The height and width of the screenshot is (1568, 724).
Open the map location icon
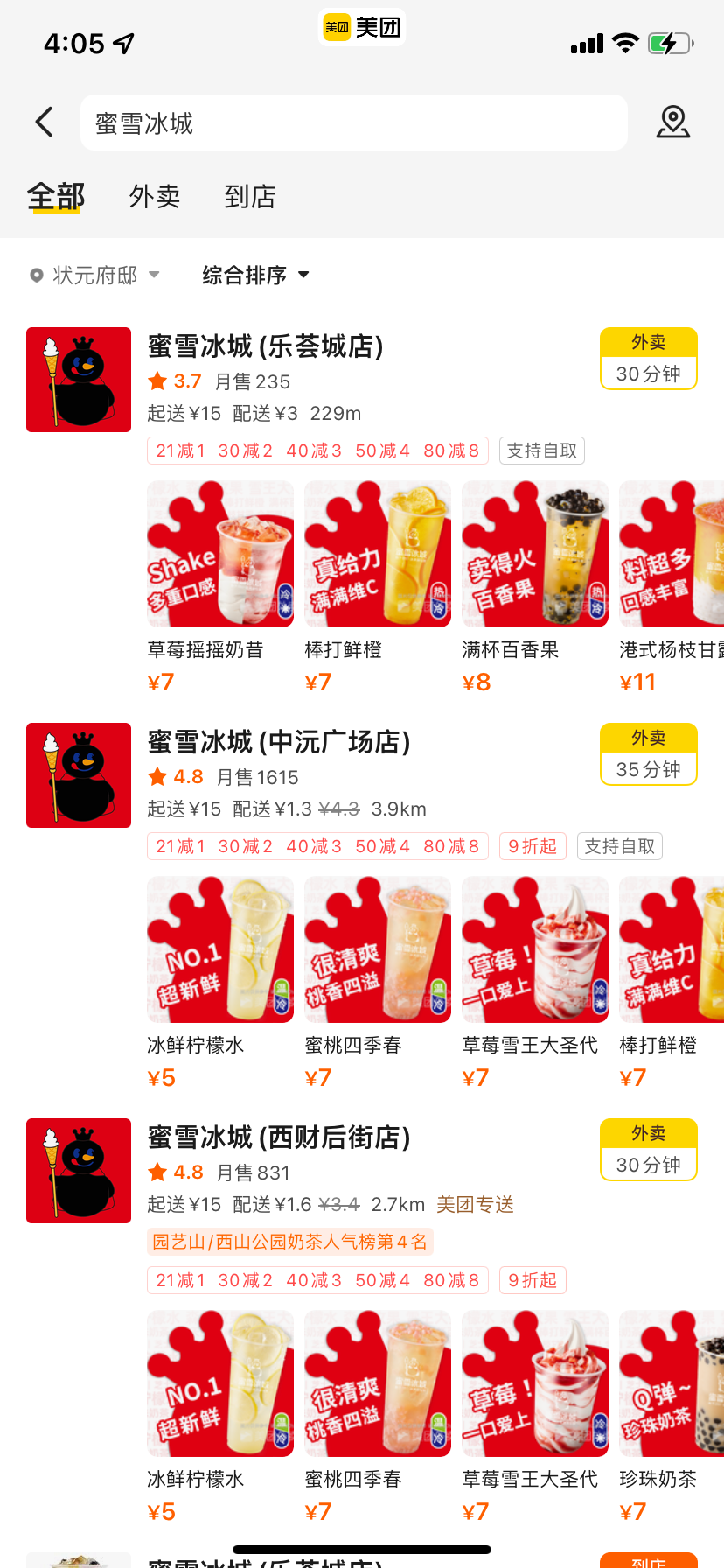point(672,122)
